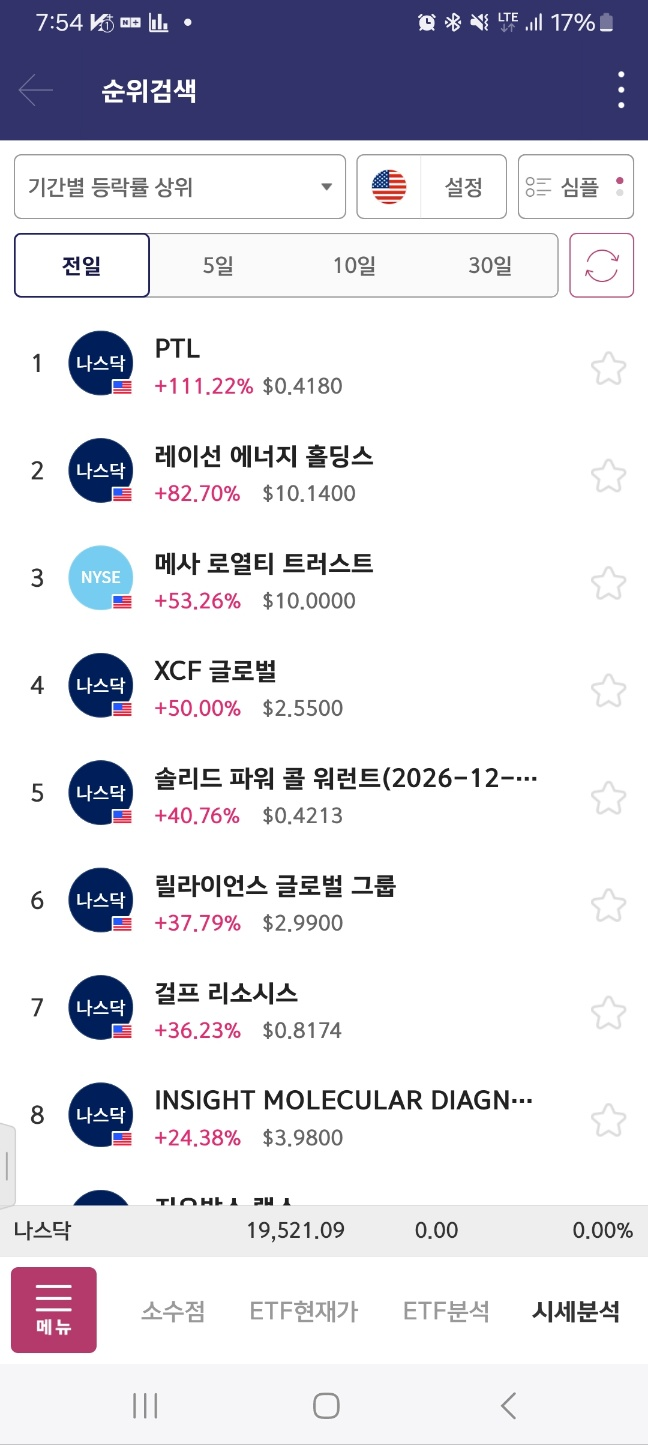The width and height of the screenshot is (648, 1445).
Task: Refresh the ranking list
Action: (x=602, y=266)
